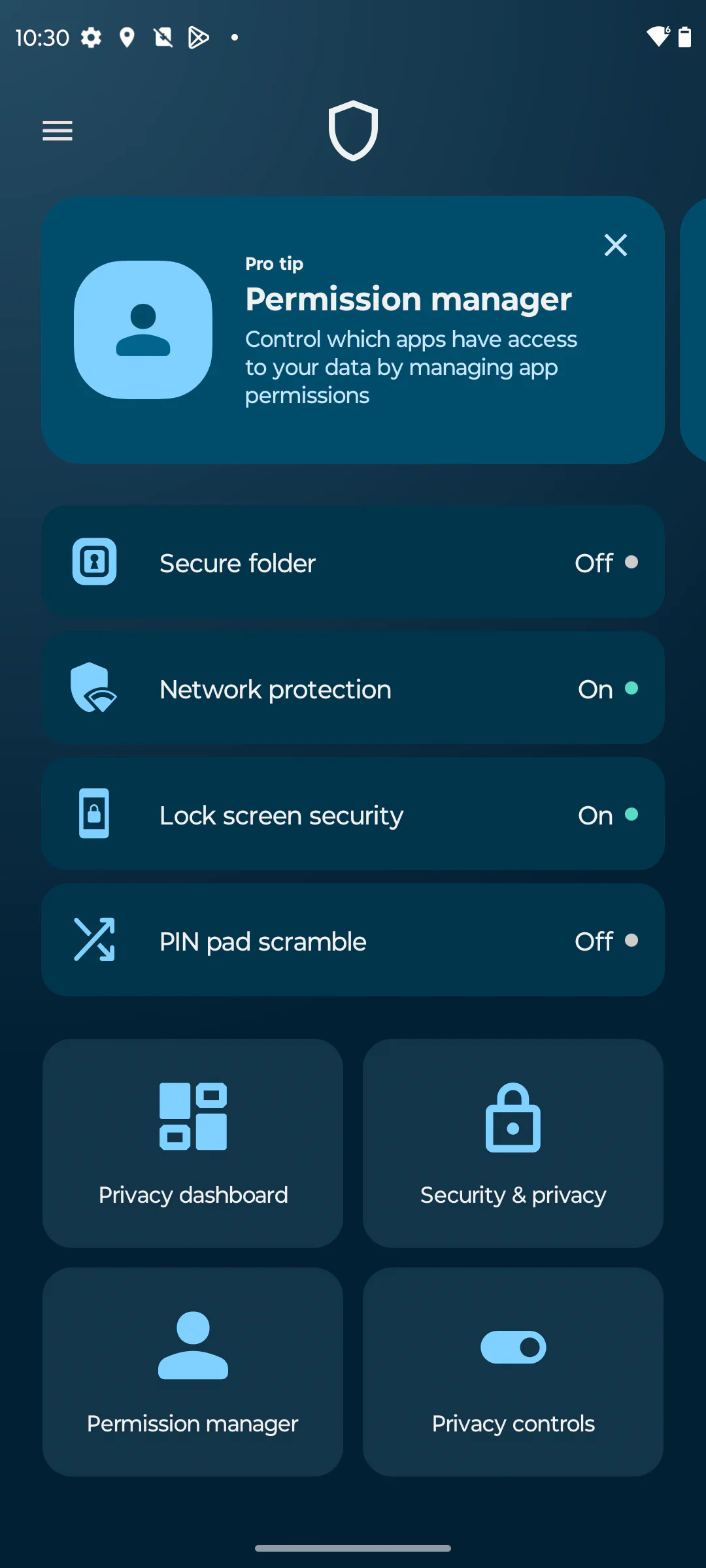The image size is (706, 1568).
Task: Open the Security & privacy tile
Action: 513,1143
